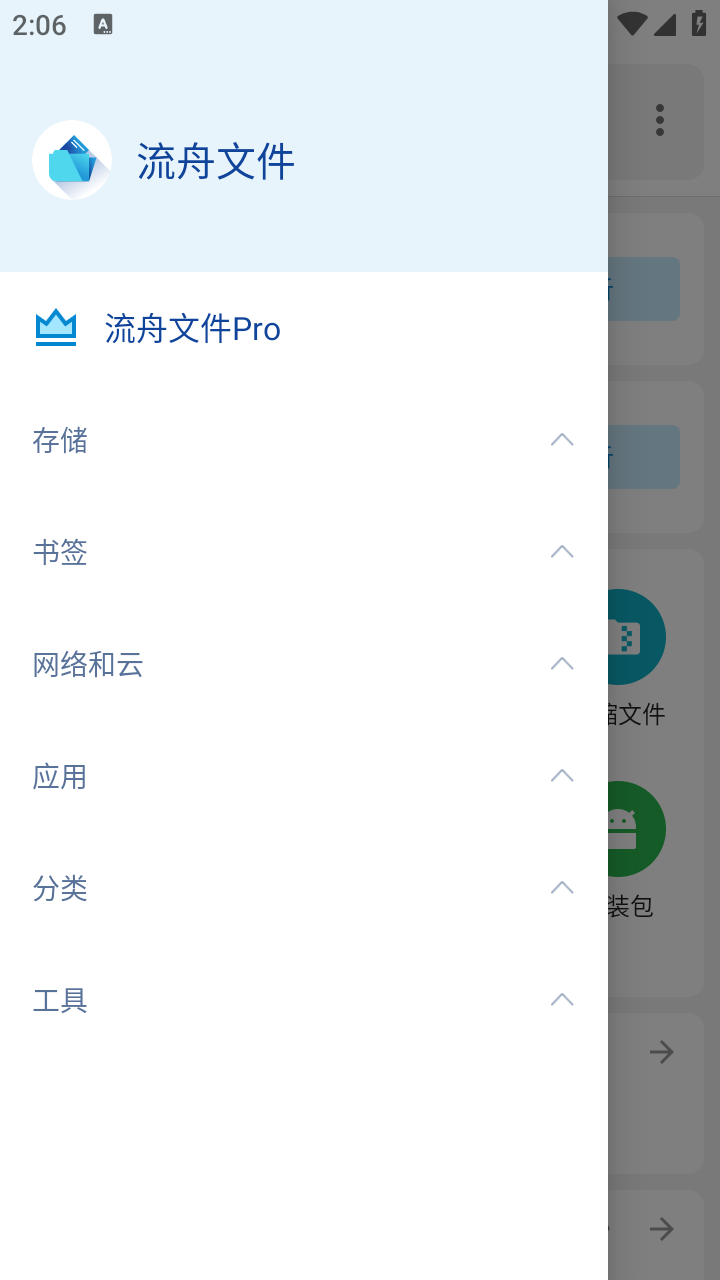This screenshot has width=720, height=1280.
Task: Tap the battery charging icon
Action: 699,22
